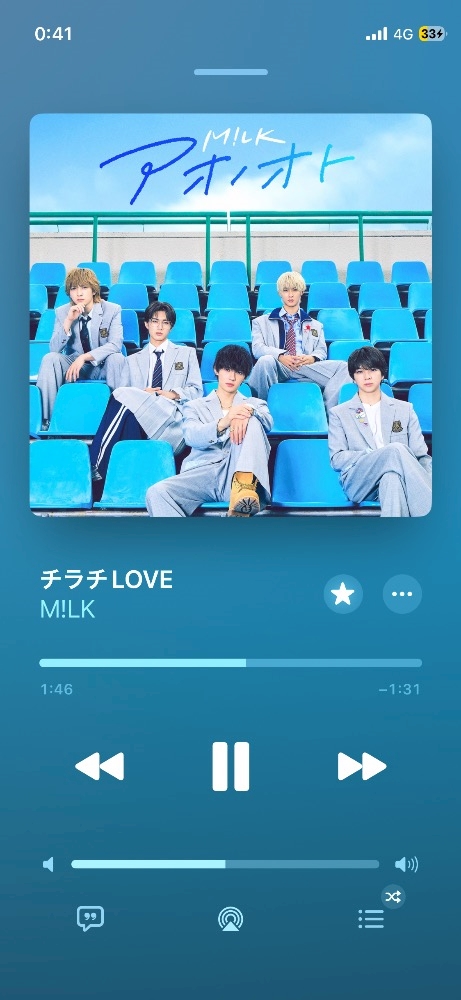Viewport: 461px width, 1000px height.
Task: Tap the playback progress bar
Action: (x=230, y=663)
